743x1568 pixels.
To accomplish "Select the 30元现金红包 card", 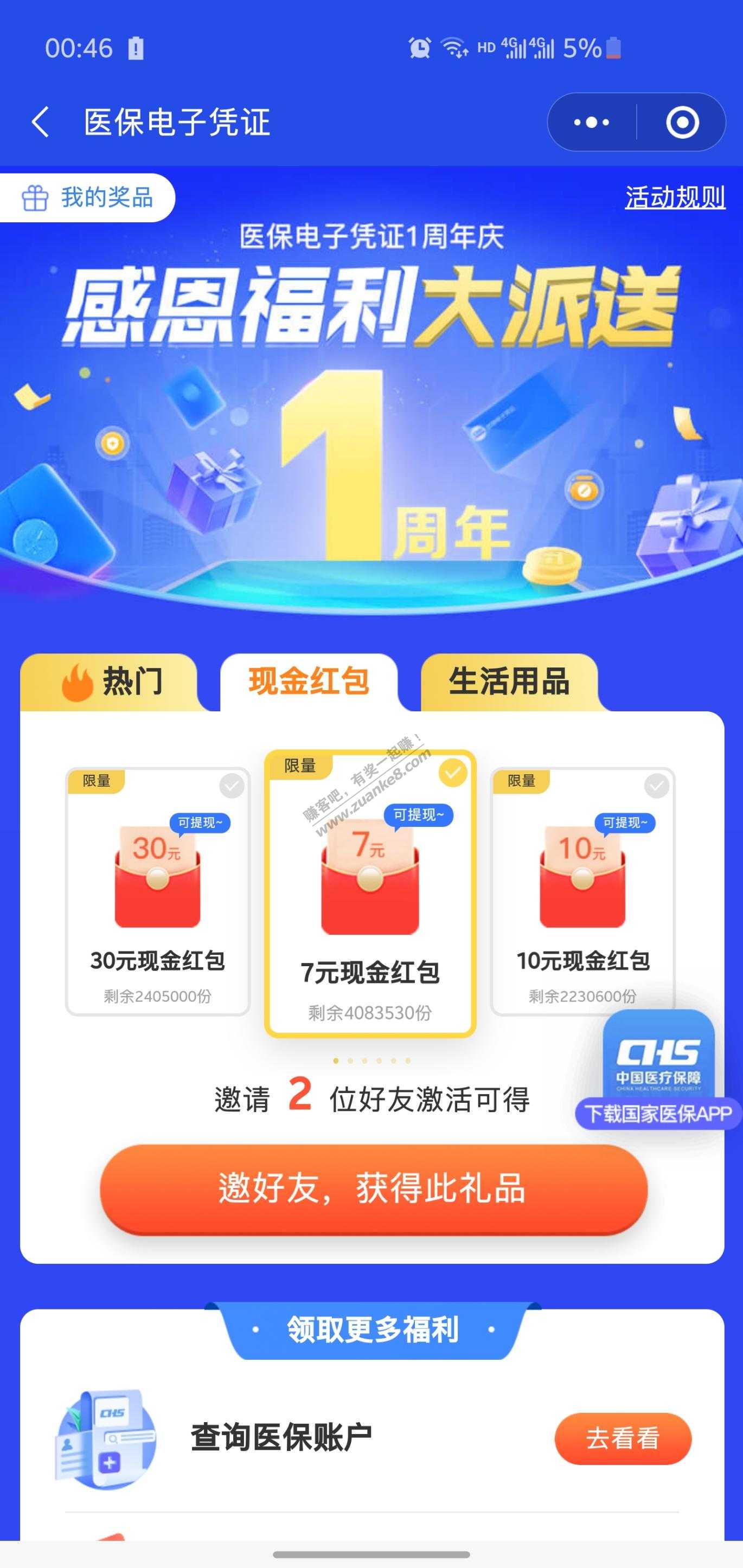I will coord(158,892).
